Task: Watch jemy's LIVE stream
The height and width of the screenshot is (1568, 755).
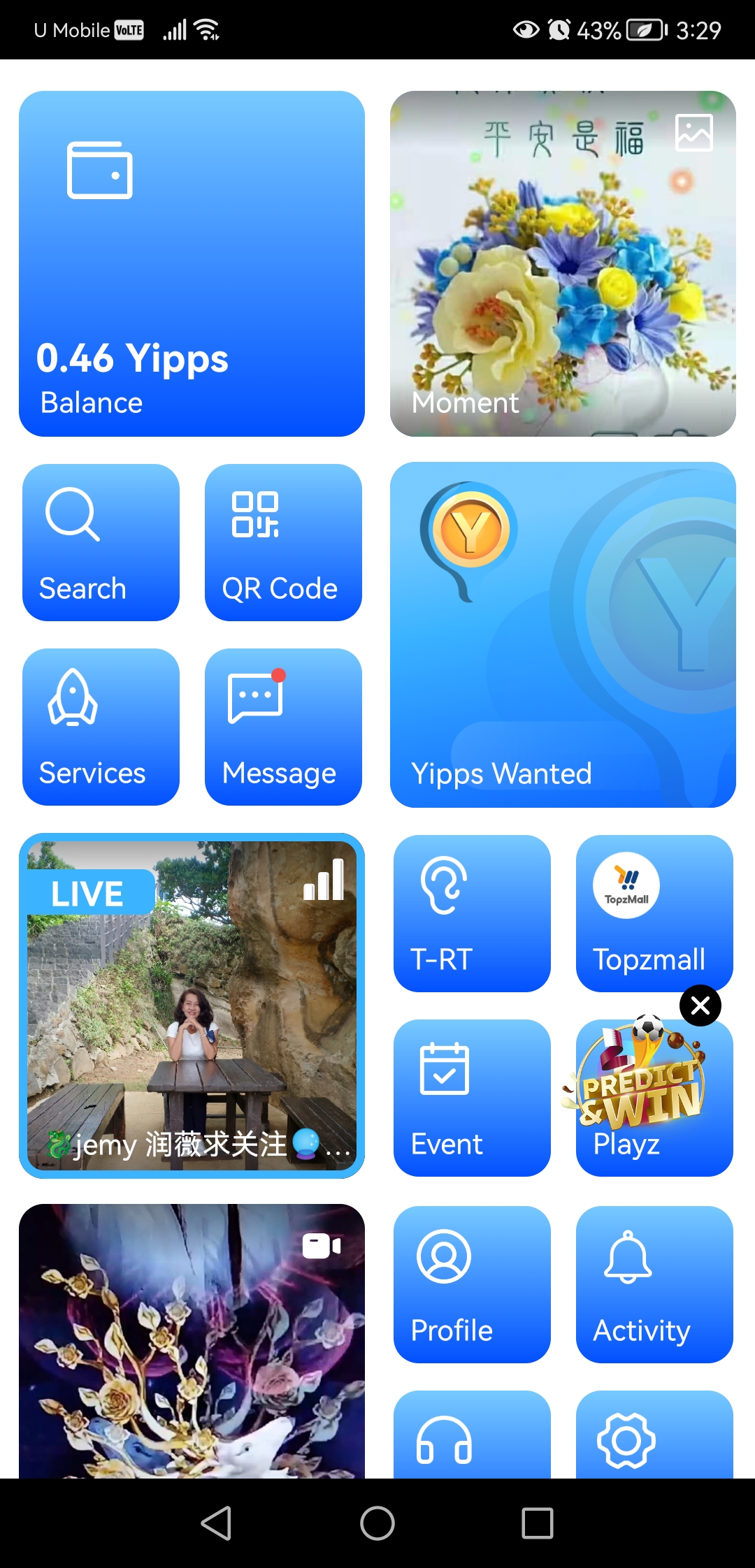Action: click(x=192, y=1006)
